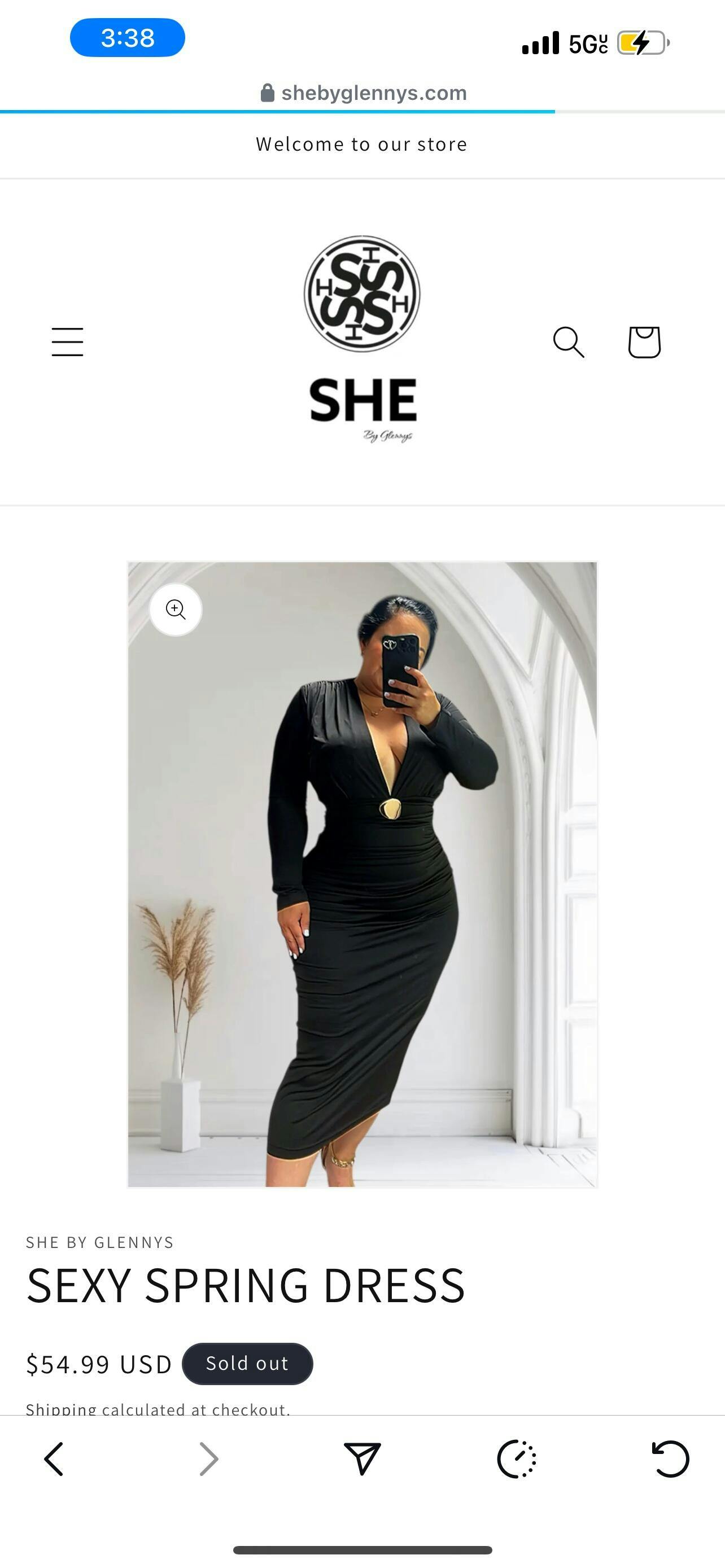The image size is (725, 1568).
Task: Share this page via send icon
Action: [362, 1459]
